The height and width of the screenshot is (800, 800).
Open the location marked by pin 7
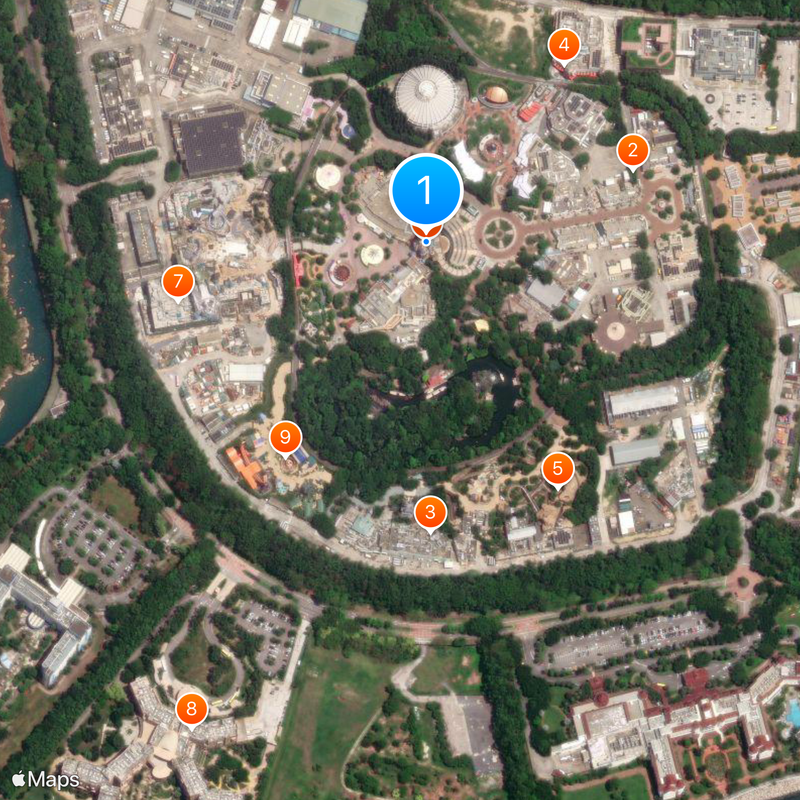pos(177,281)
